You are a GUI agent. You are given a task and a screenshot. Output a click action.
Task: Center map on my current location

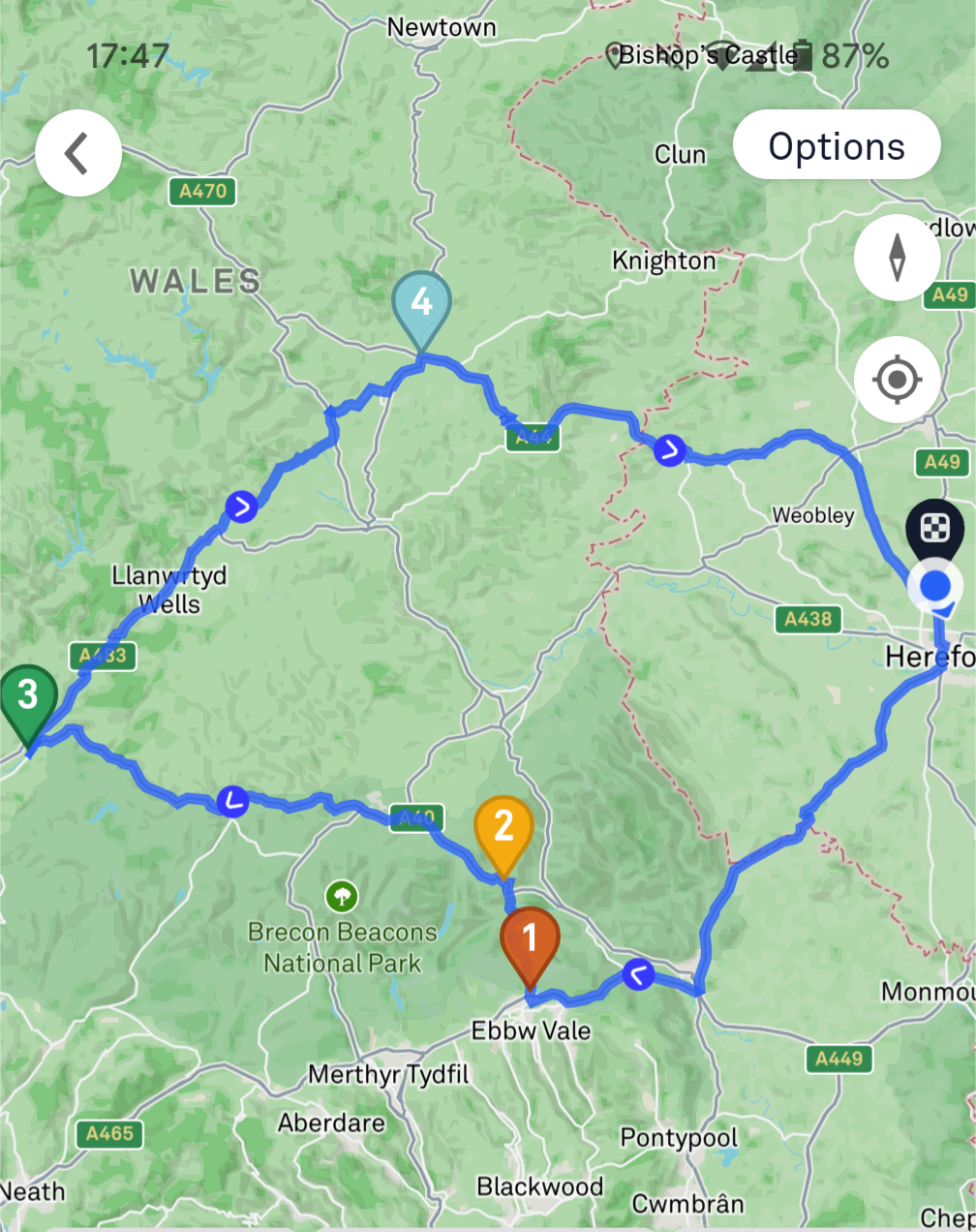point(897,379)
